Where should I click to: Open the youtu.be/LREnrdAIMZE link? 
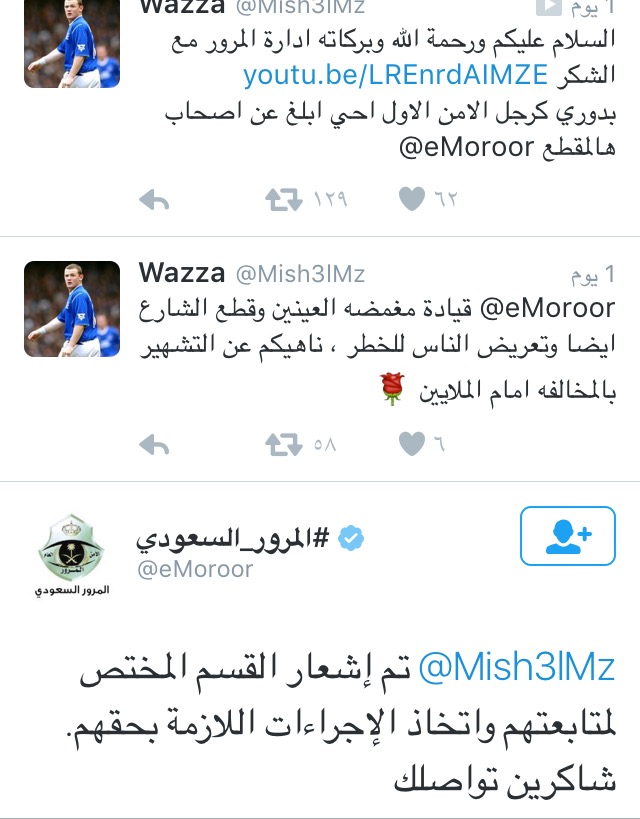[x=396, y=76]
